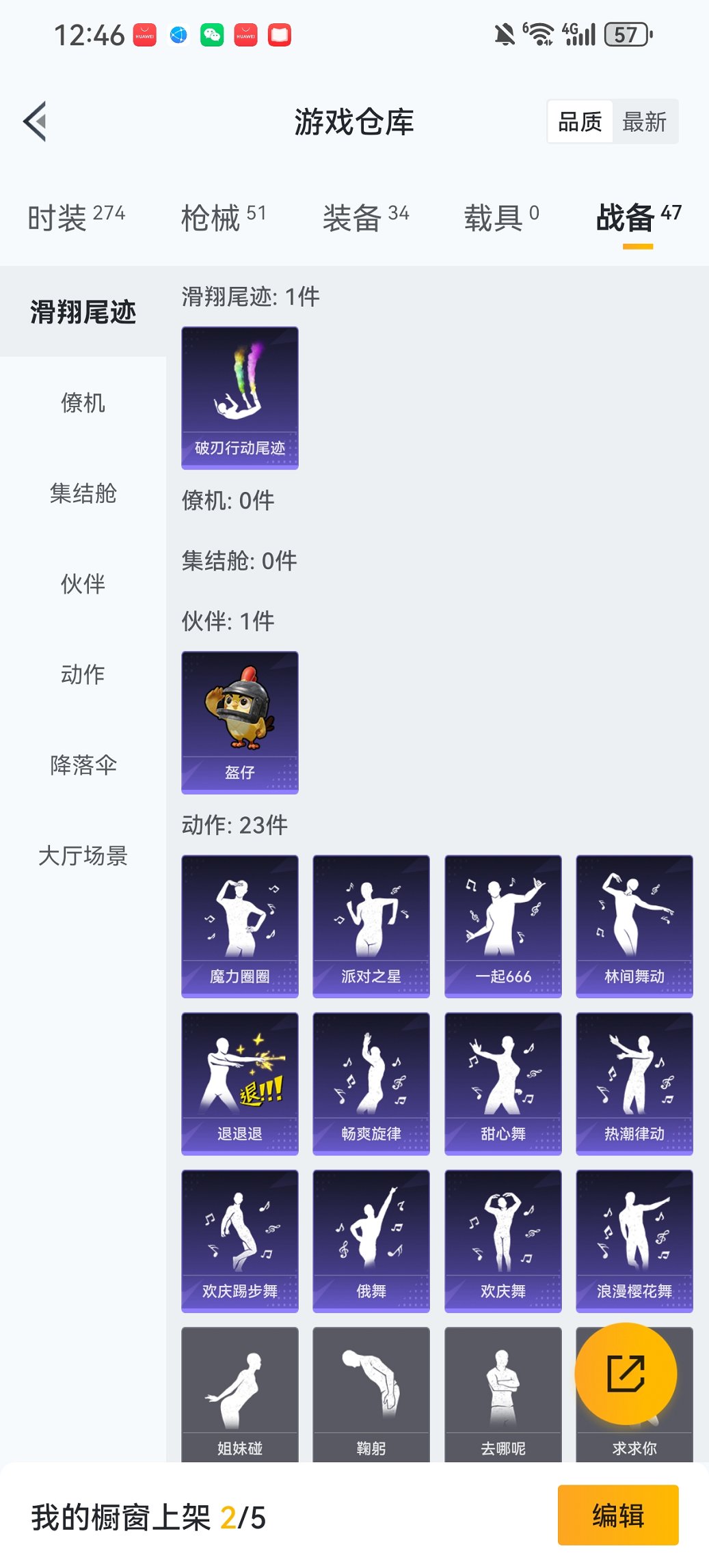Open the 退退退 emote

click(x=239, y=1083)
